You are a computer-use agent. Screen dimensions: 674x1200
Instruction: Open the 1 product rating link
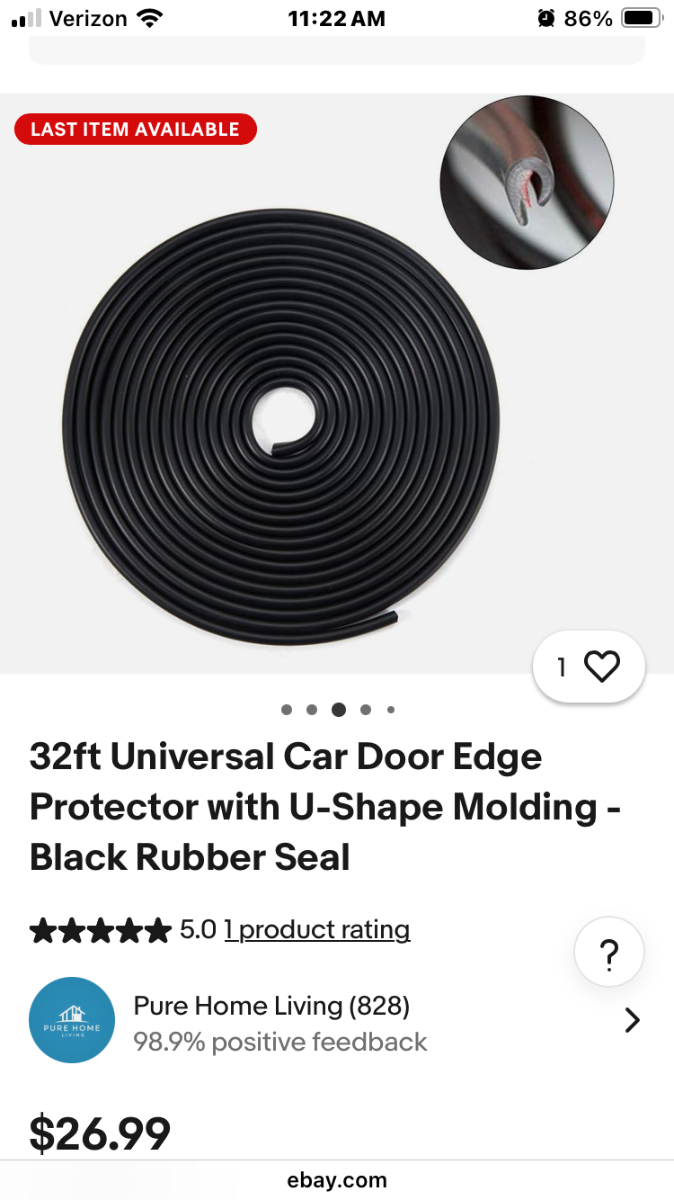(317, 930)
